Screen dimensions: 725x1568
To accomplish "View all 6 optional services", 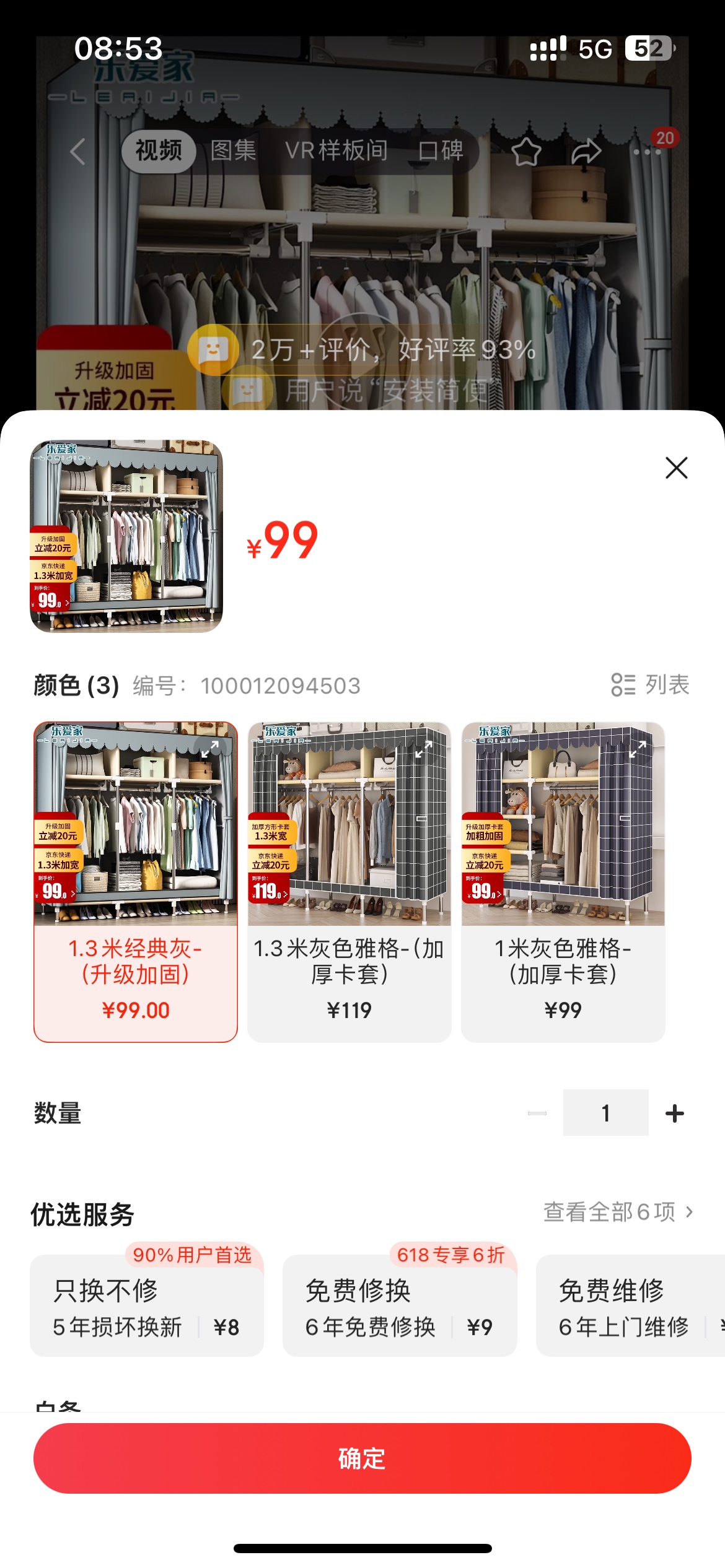I will pyautogui.click(x=617, y=1212).
